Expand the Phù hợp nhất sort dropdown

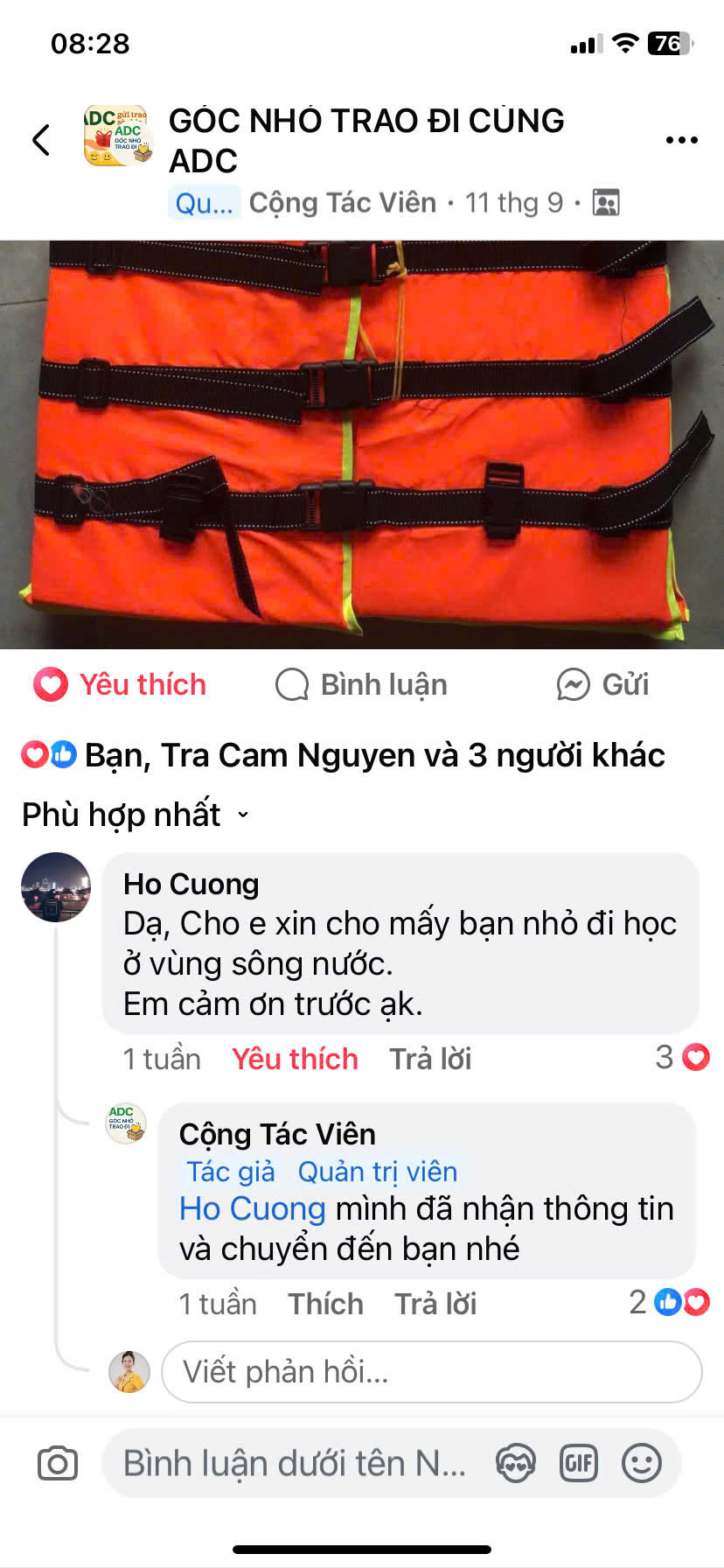coord(136,815)
